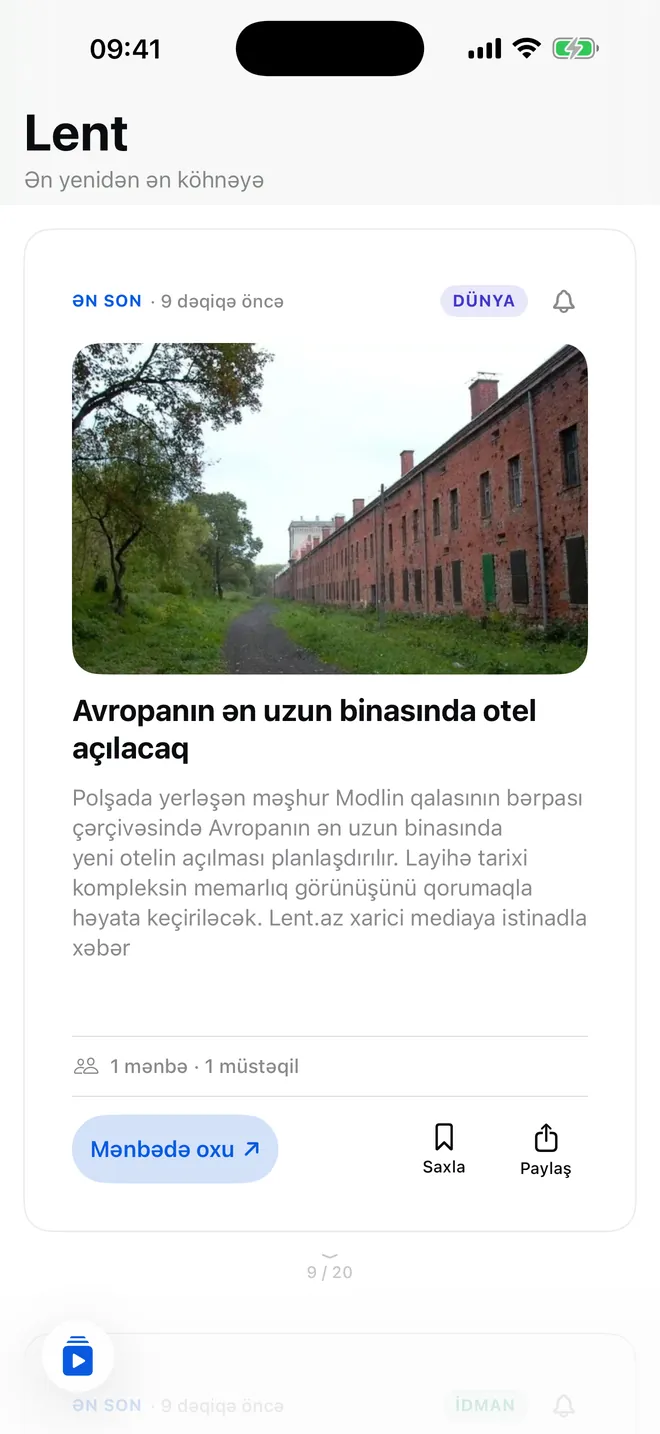Select the DÜNYA category chip

coord(484,301)
